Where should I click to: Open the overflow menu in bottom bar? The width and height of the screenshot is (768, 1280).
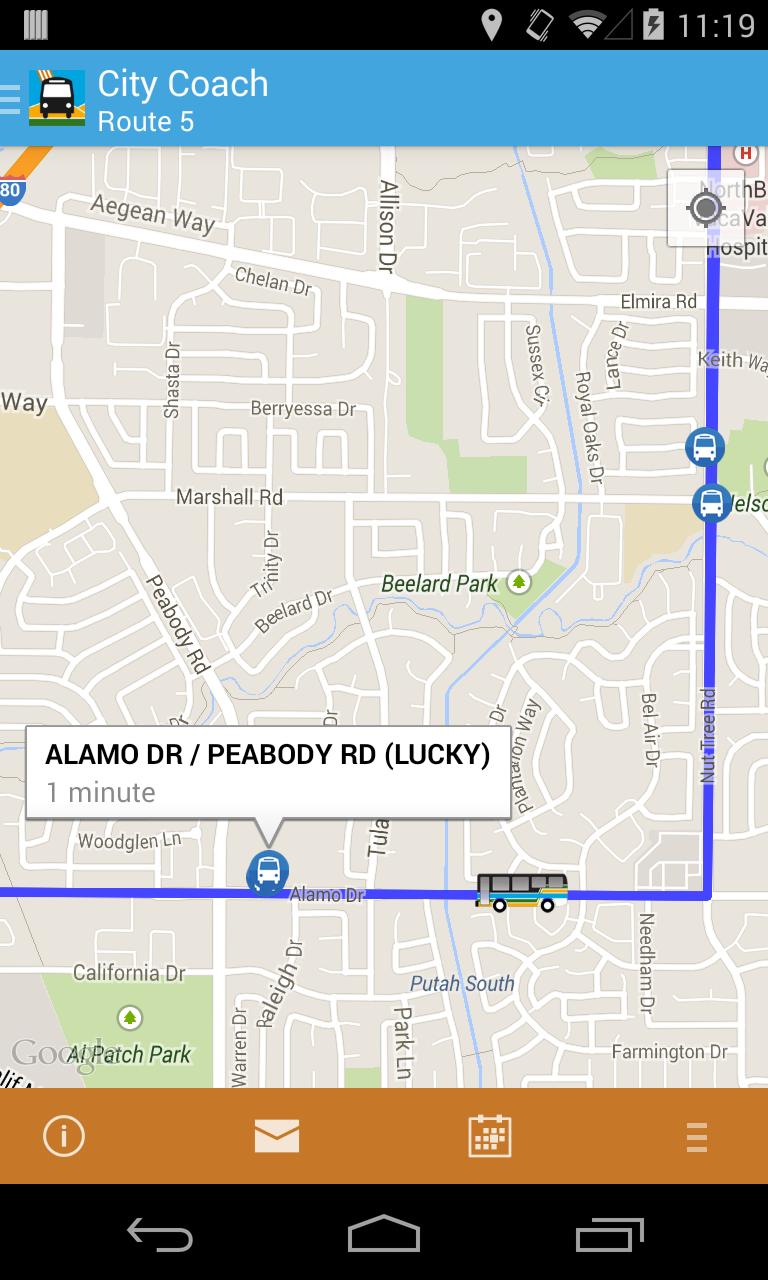(697, 1136)
